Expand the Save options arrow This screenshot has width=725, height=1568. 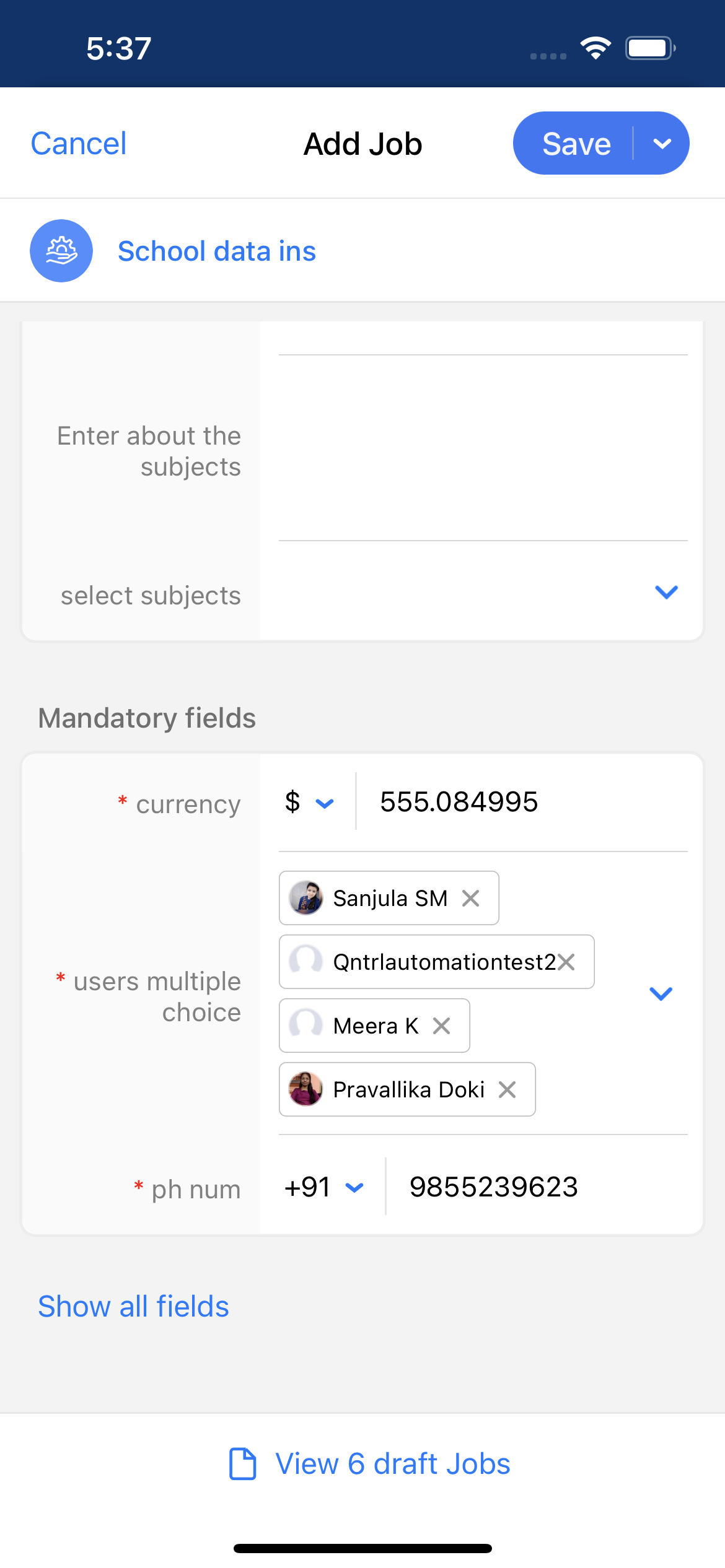pos(662,144)
